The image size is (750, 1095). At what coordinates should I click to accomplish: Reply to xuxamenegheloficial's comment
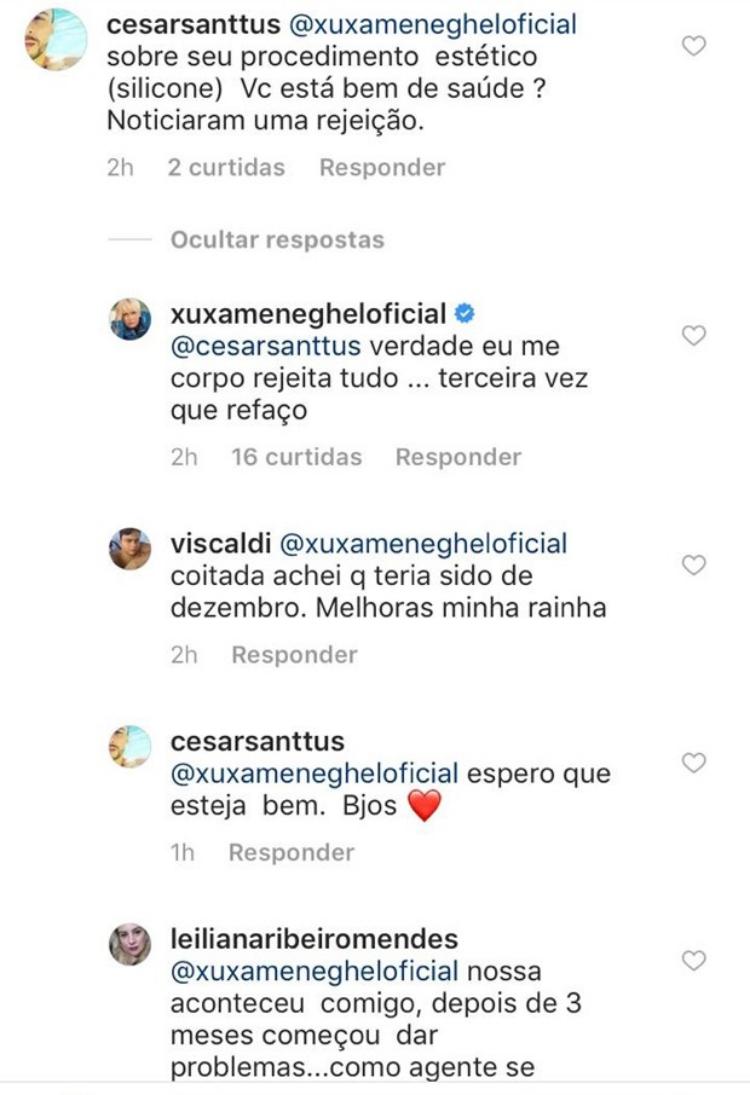tap(458, 457)
